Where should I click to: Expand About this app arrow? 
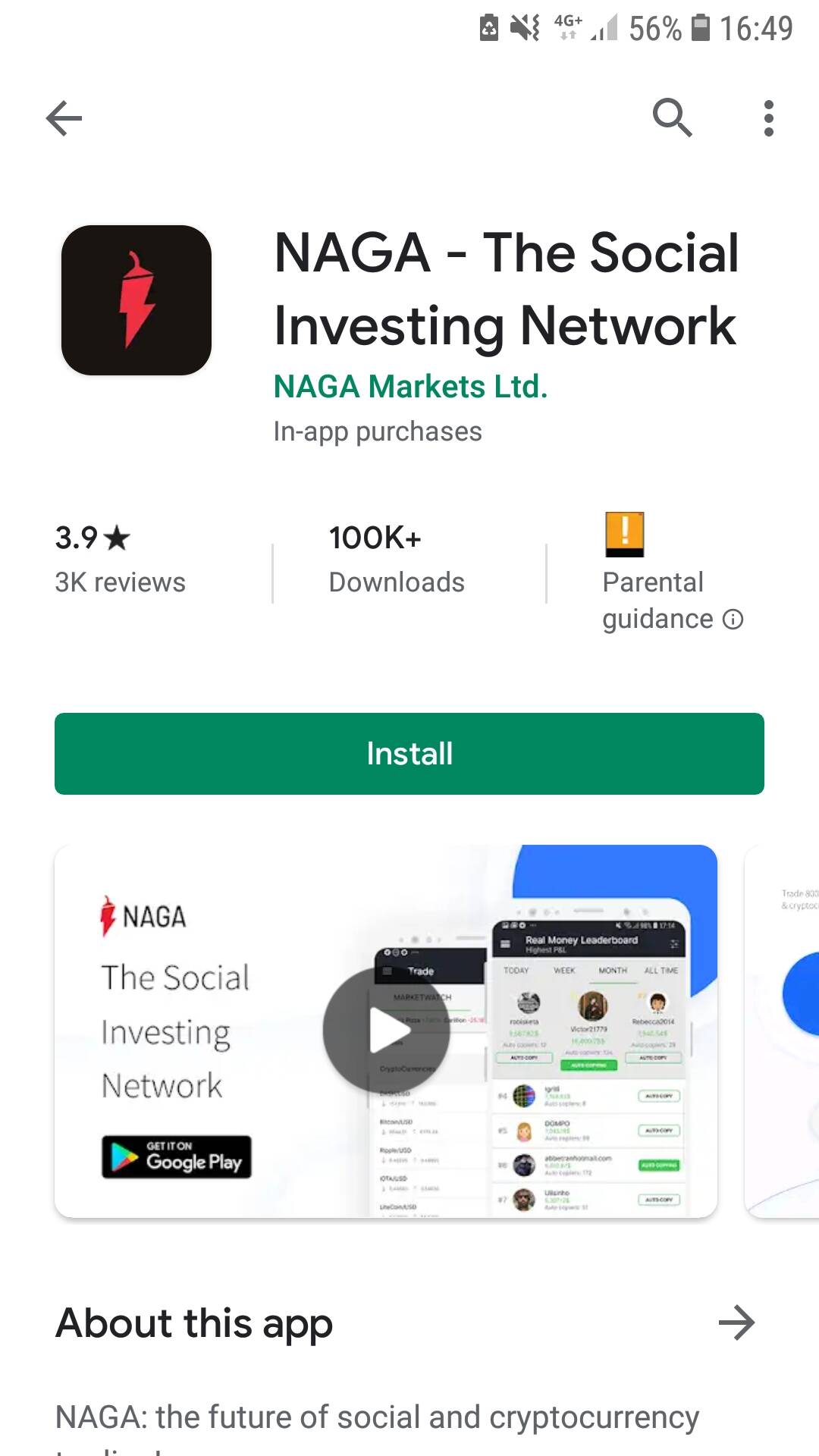click(736, 1323)
